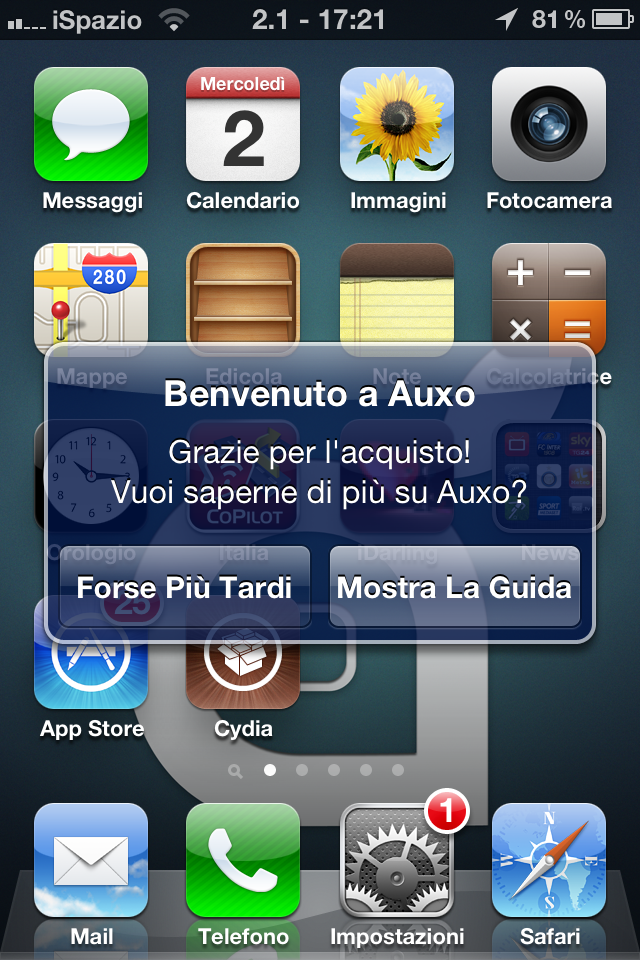Launch the Calendario app
Screen dimensions: 640x960
(x=243, y=125)
